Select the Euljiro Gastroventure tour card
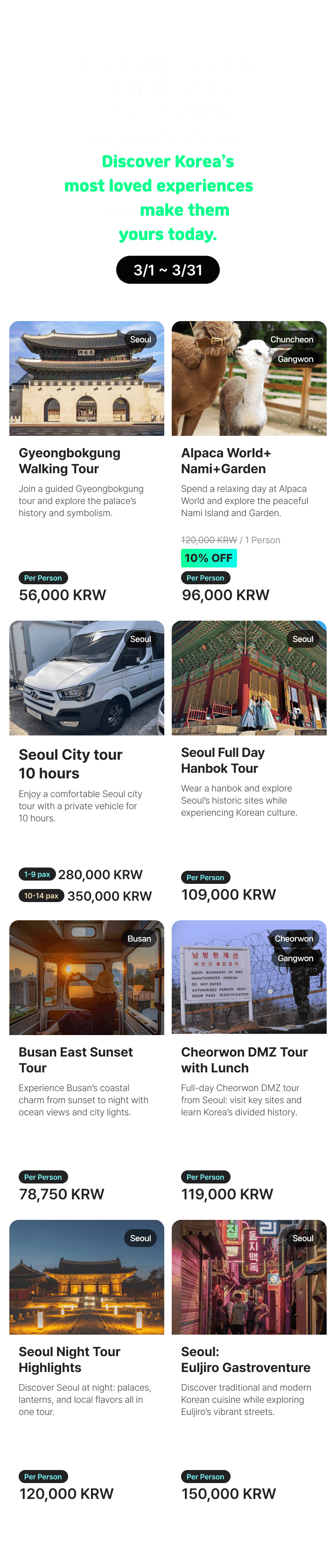The width and height of the screenshot is (336, 1568). coord(249,1365)
